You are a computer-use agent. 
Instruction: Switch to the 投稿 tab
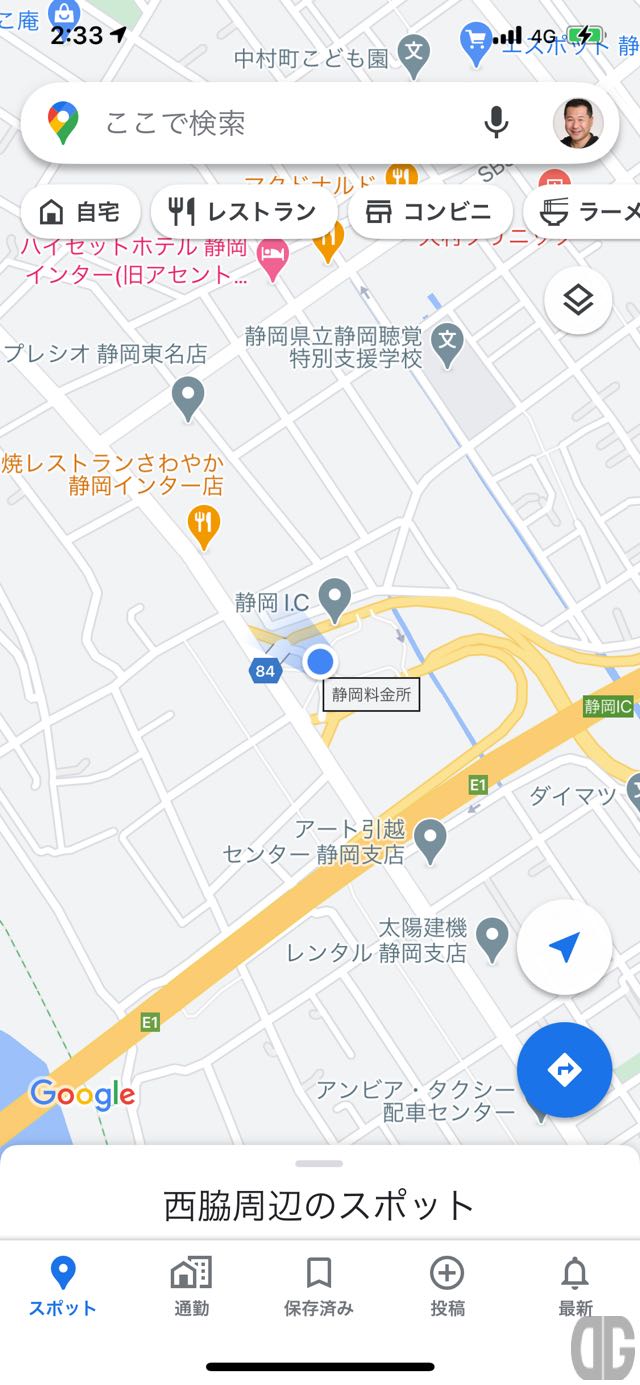coord(447,1286)
